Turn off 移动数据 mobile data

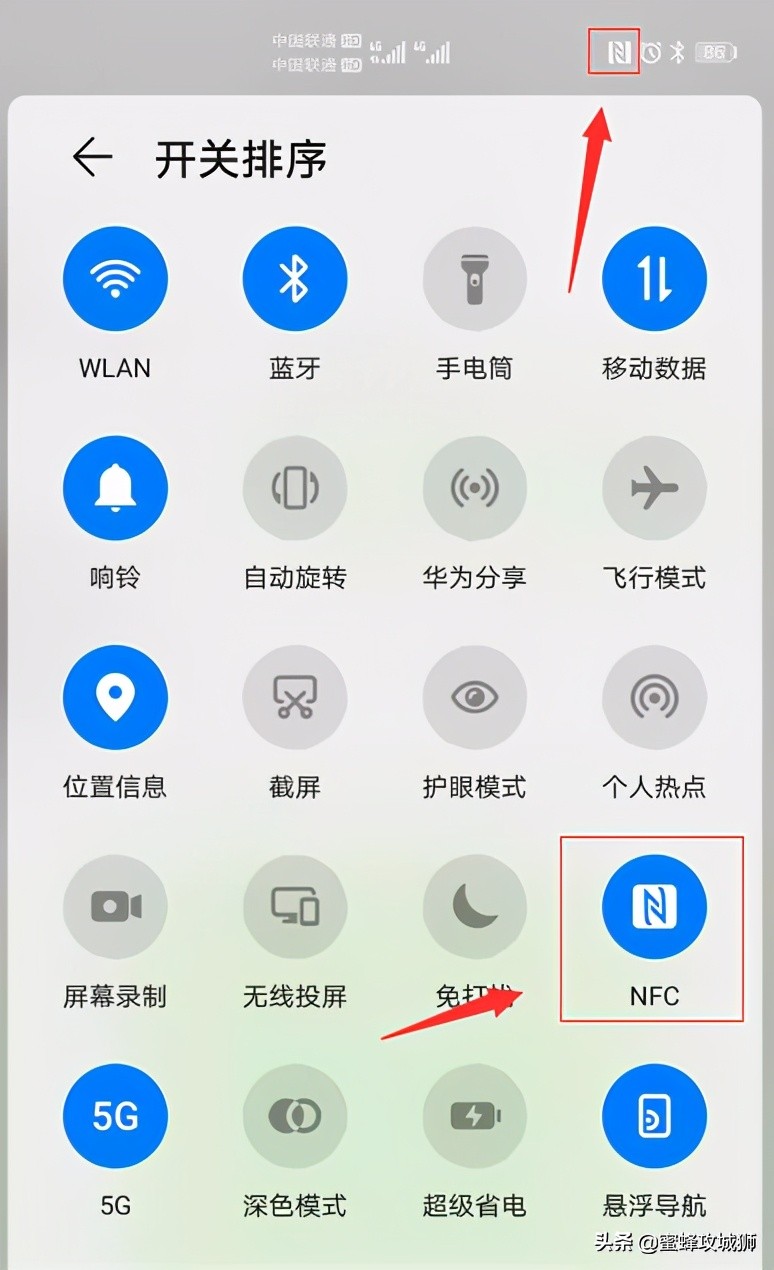click(x=654, y=278)
